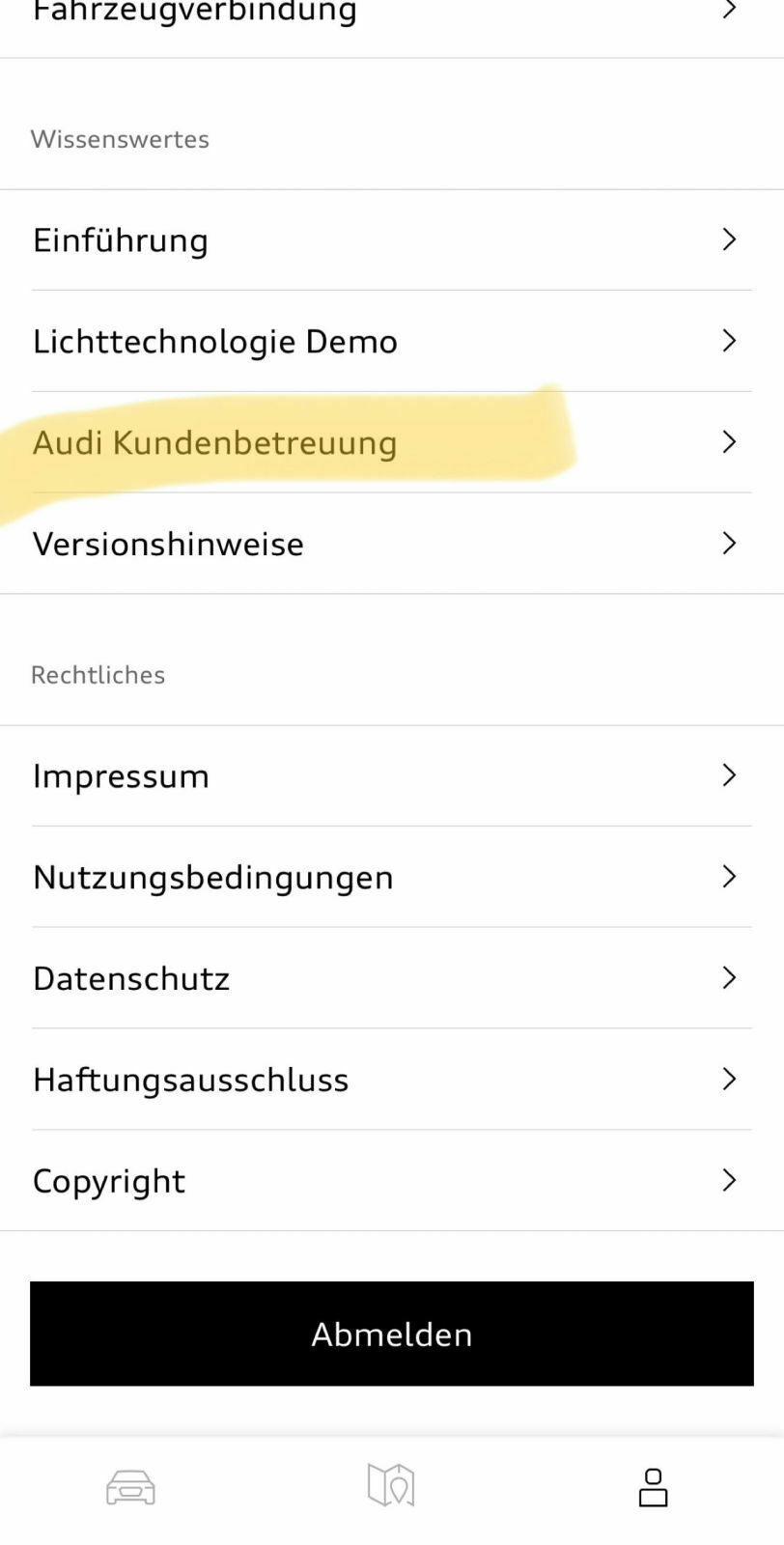The width and height of the screenshot is (784, 1545).
Task: Expand the Copyright row
Action: click(729, 1180)
